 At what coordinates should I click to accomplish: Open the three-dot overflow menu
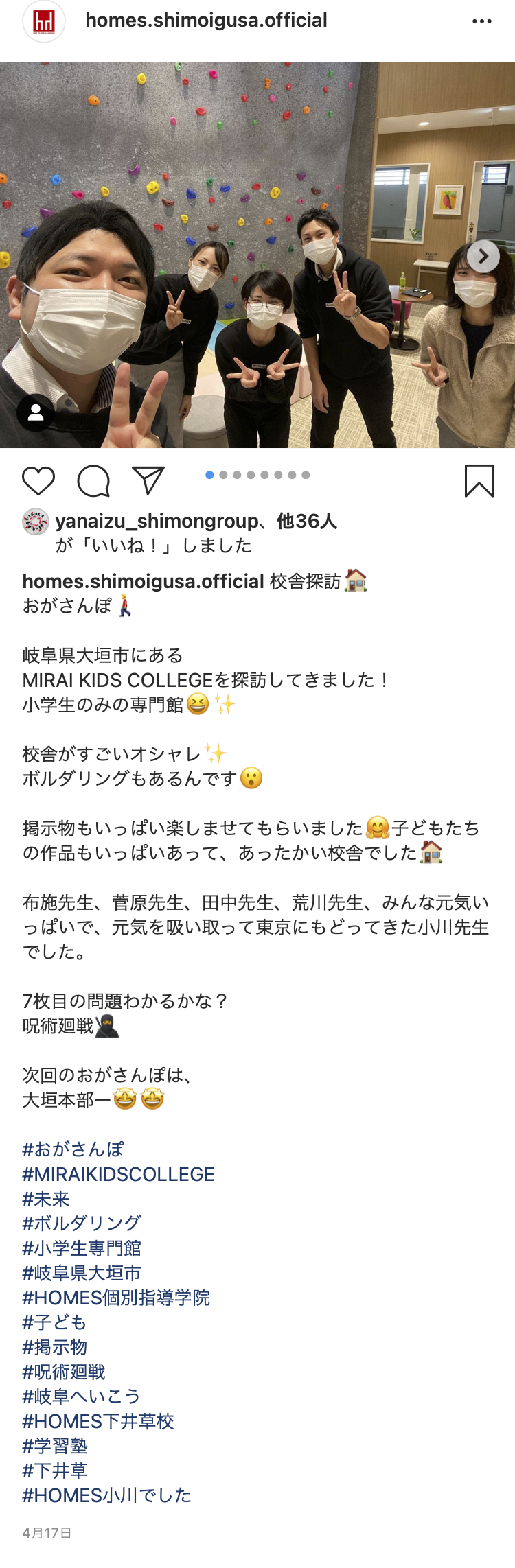click(x=481, y=21)
